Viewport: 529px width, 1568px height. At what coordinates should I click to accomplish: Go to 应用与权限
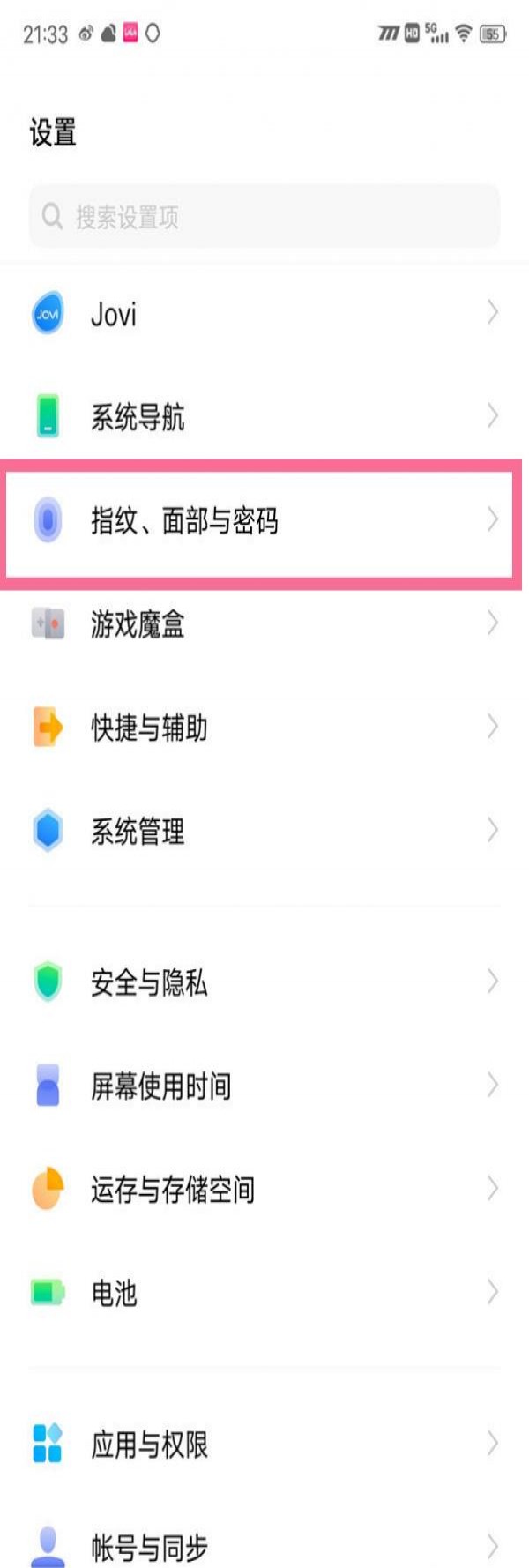pyautogui.click(x=264, y=1444)
